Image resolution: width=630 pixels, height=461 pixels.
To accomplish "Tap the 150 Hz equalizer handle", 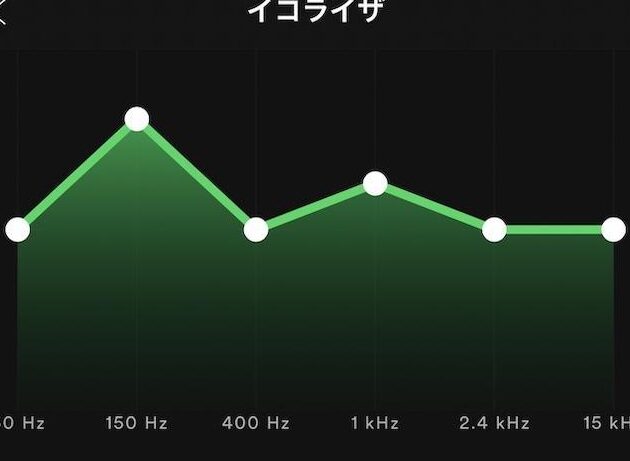I will (x=137, y=119).
